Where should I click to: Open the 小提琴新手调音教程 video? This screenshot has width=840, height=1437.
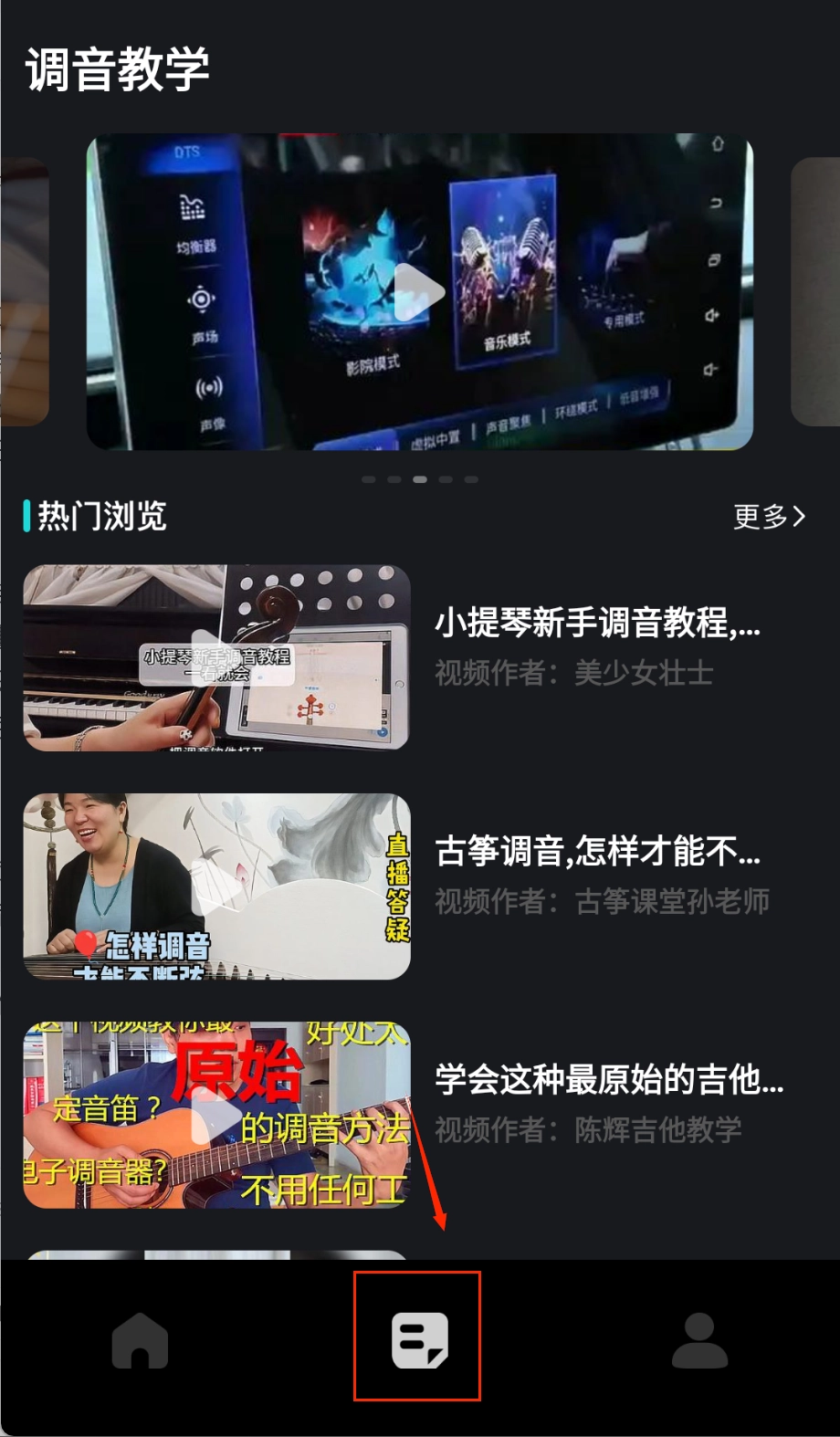[x=216, y=657]
